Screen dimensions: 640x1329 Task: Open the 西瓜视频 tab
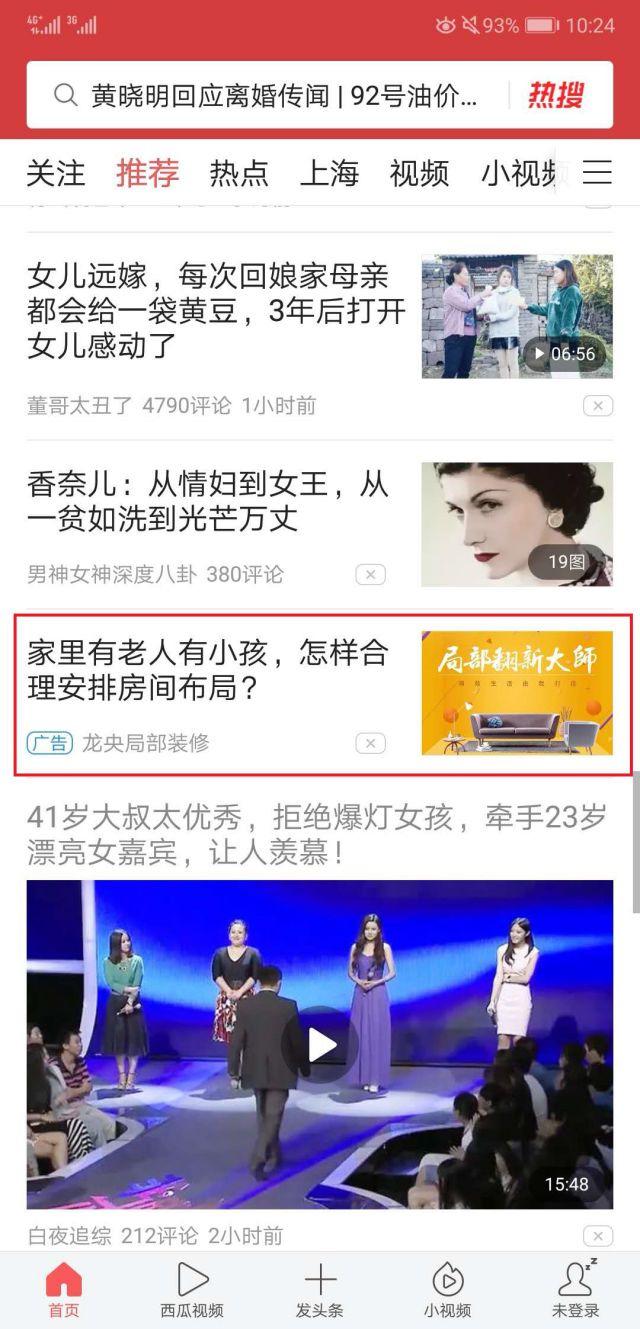(x=192, y=1290)
